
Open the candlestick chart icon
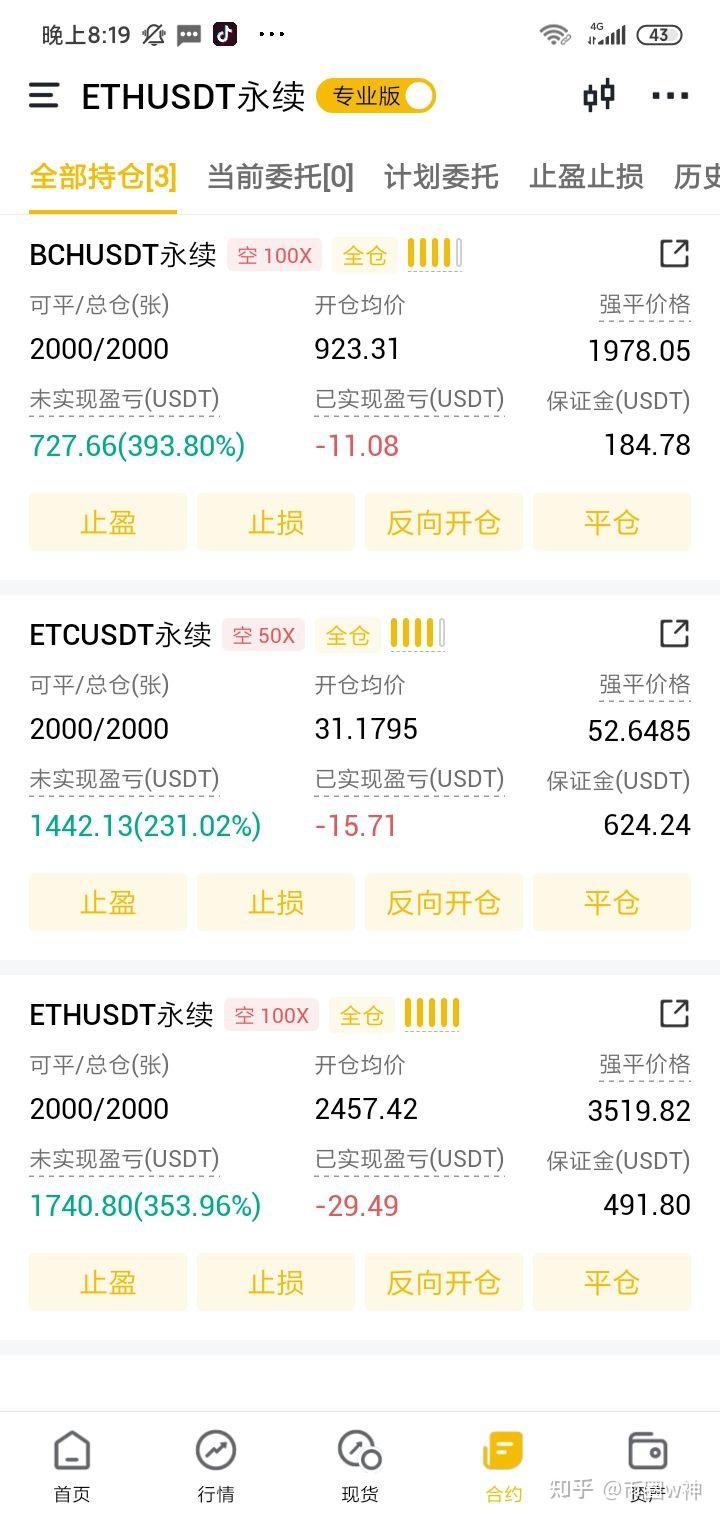tap(599, 96)
